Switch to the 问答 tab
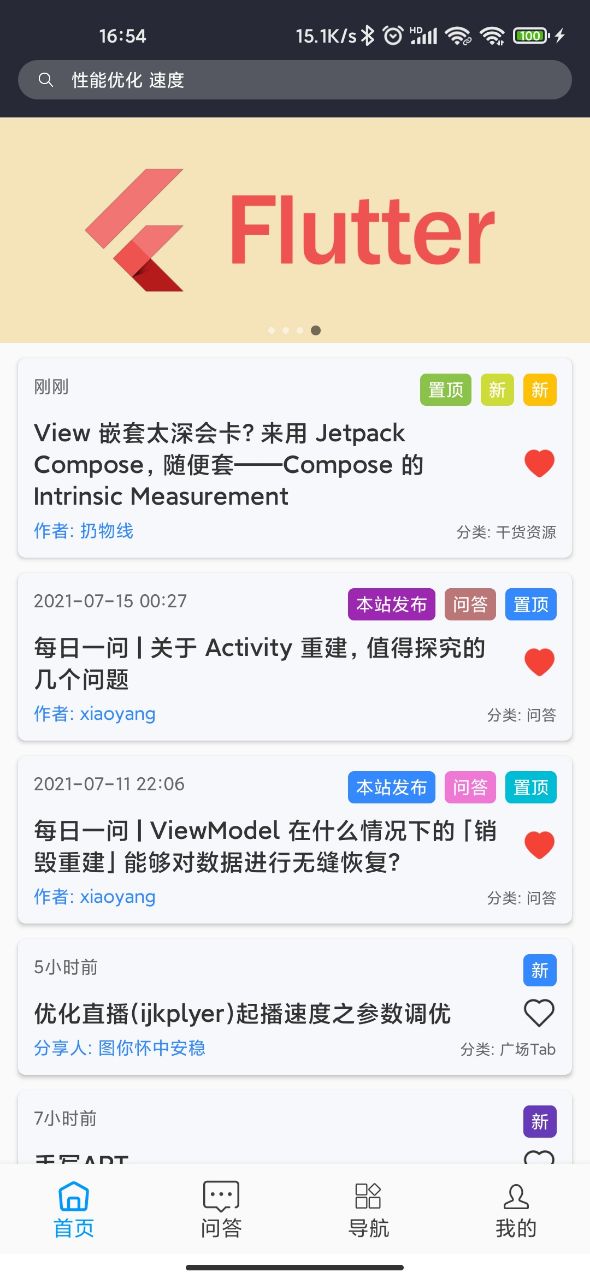This screenshot has height=1278, width=590. [221, 1209]
